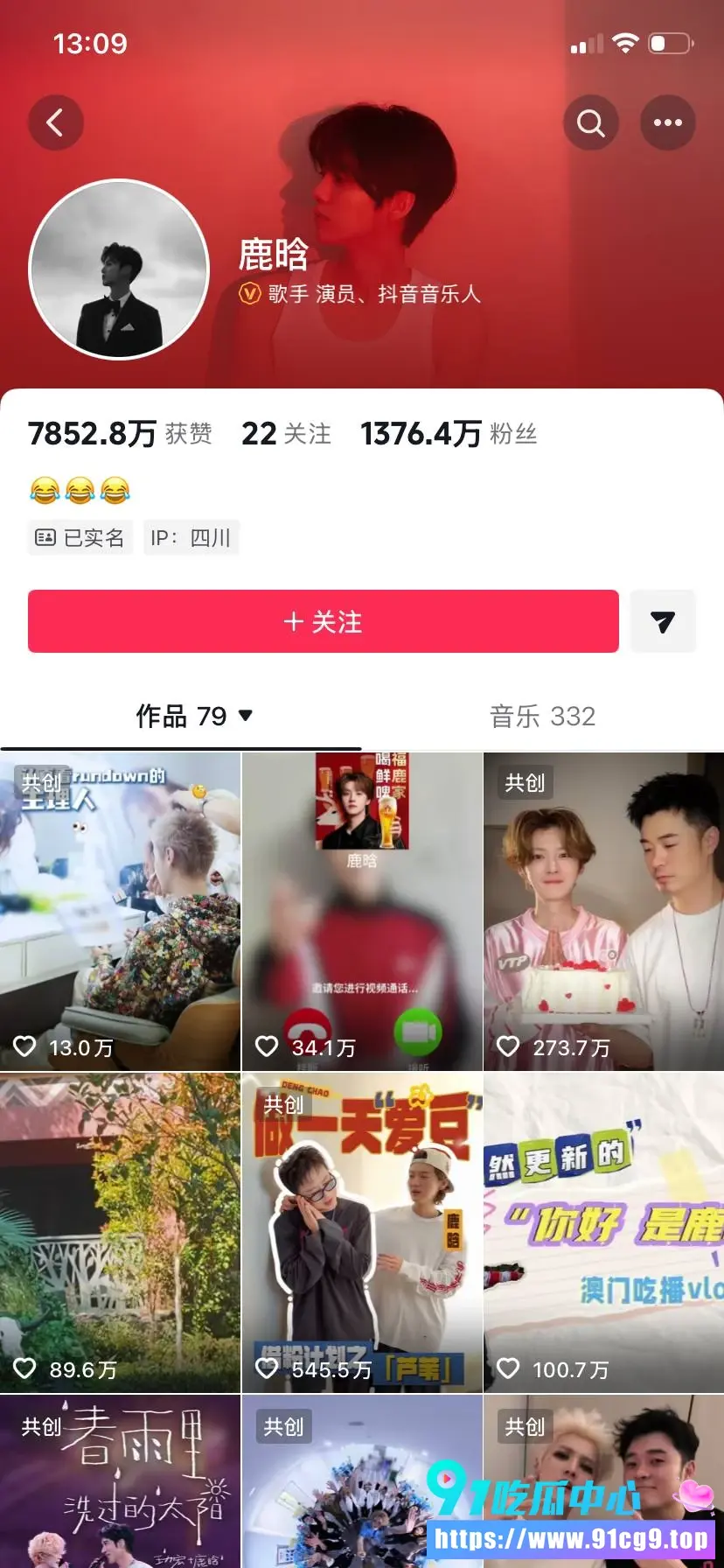Open the 22 关注 following list
The height and width of the screenshot is (1568, 724).
[x=286, y=433]
